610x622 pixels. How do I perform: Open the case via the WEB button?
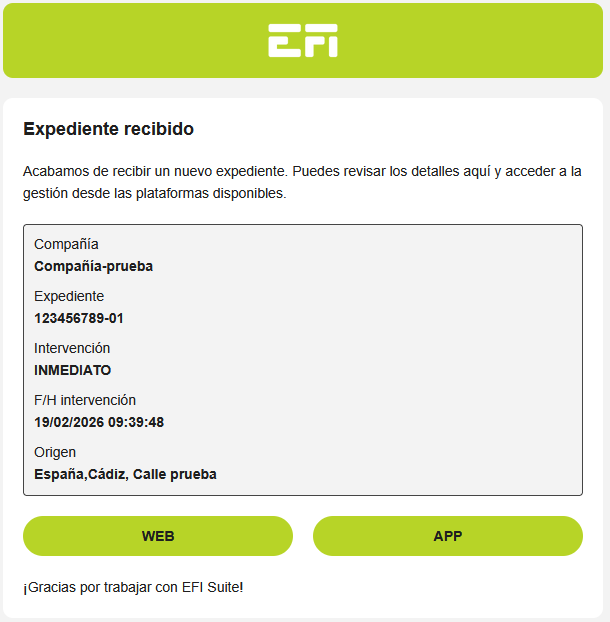pos(158,536)
